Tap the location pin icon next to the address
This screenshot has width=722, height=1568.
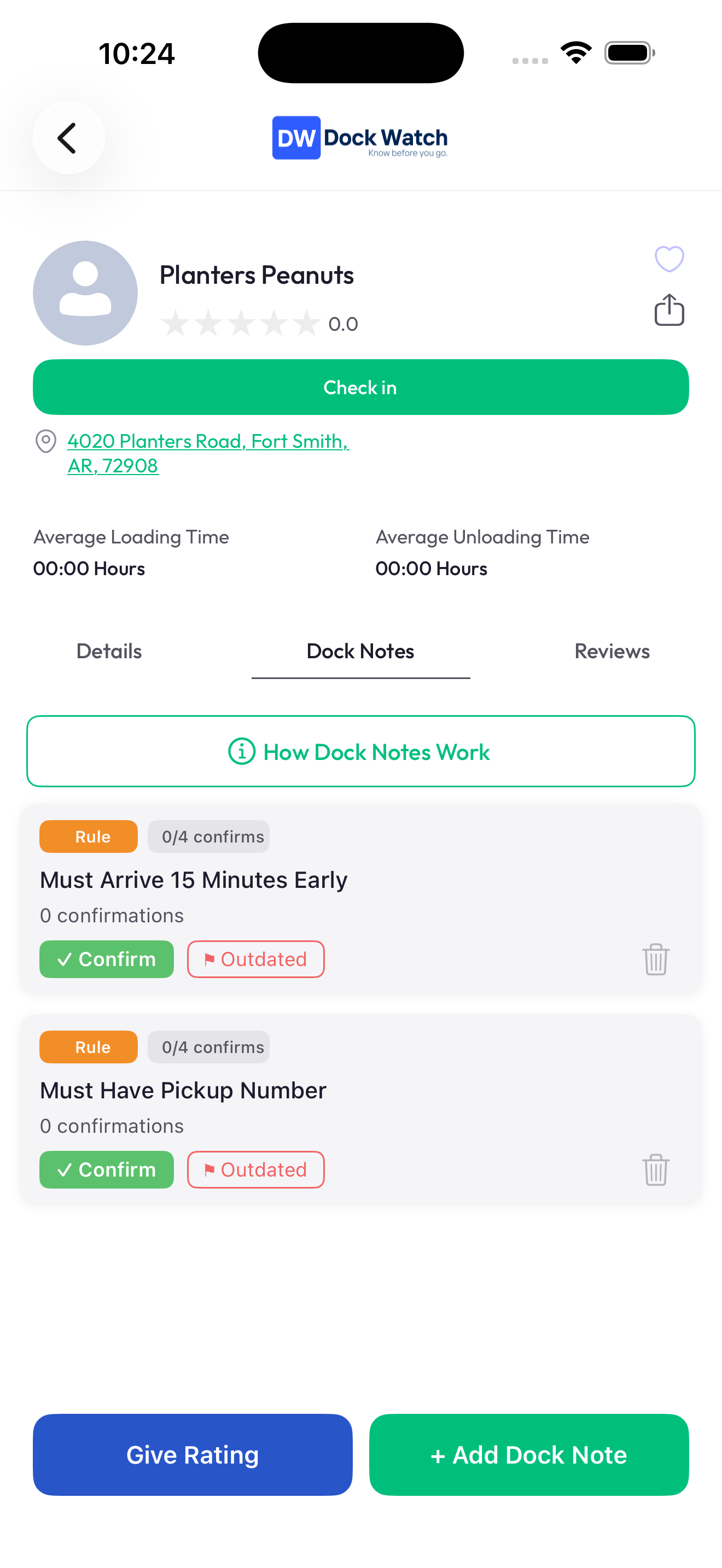[45, 441]
